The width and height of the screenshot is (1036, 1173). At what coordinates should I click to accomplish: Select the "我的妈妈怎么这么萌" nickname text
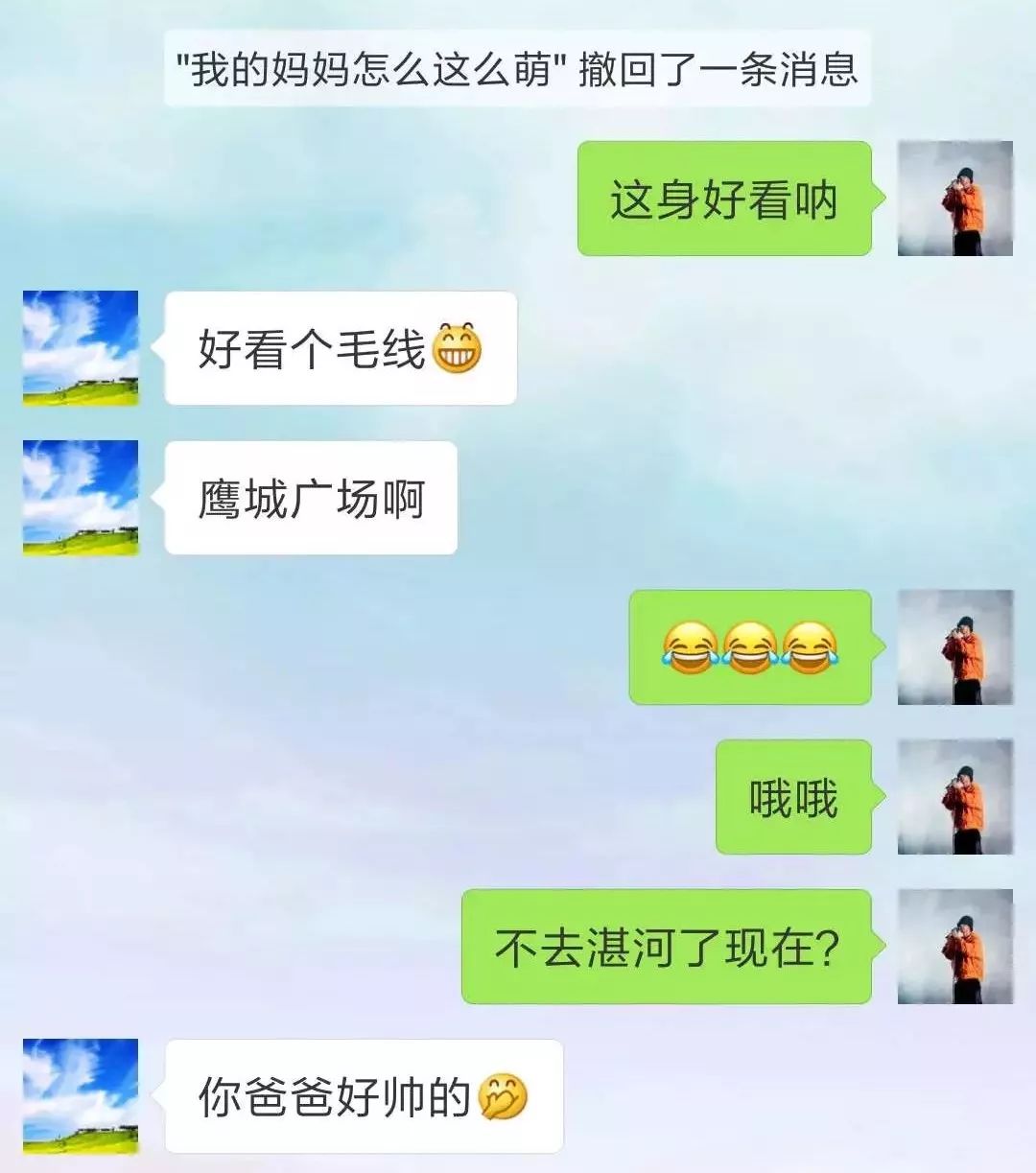(x=365, y=70)
